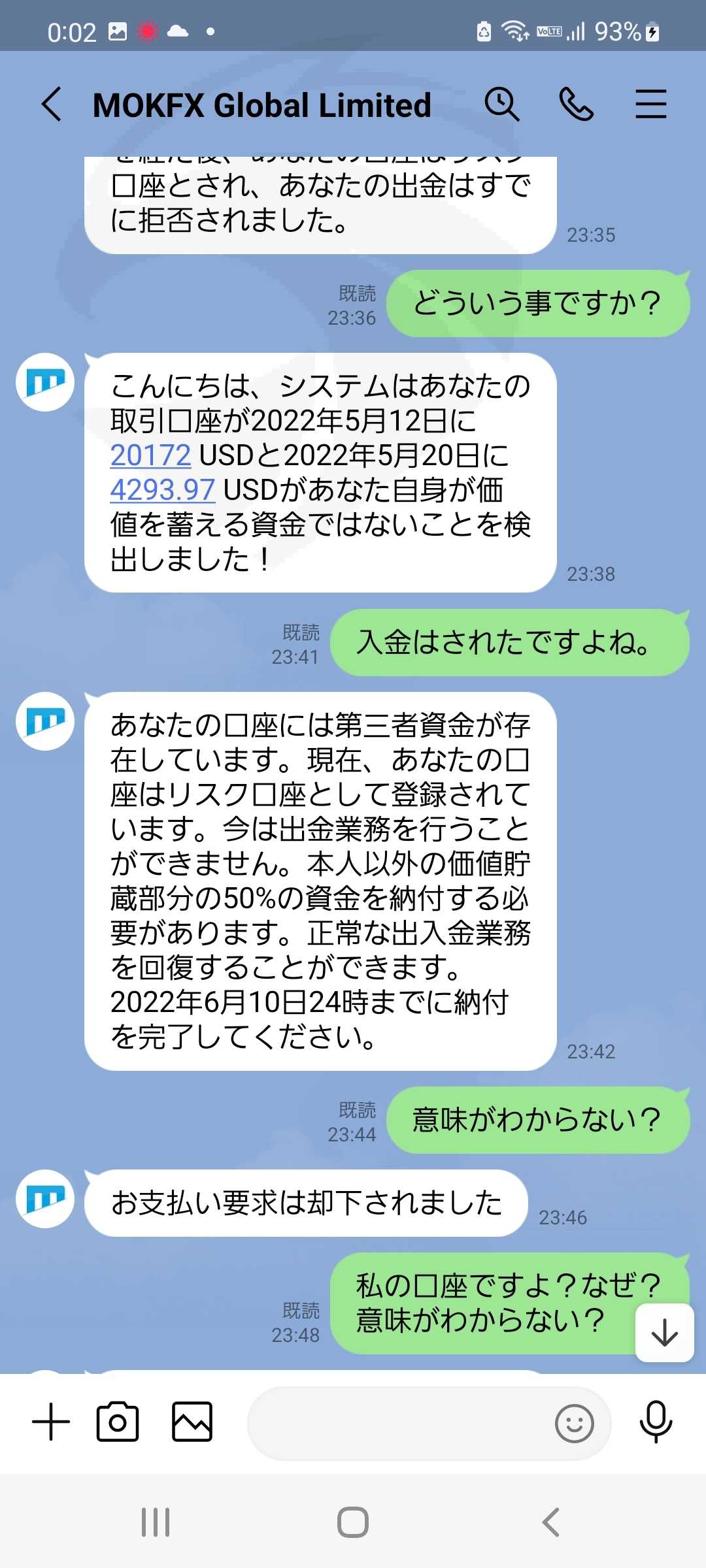
Task: Start a call with MOKFX Global Limited
Action: coord(576,105)
